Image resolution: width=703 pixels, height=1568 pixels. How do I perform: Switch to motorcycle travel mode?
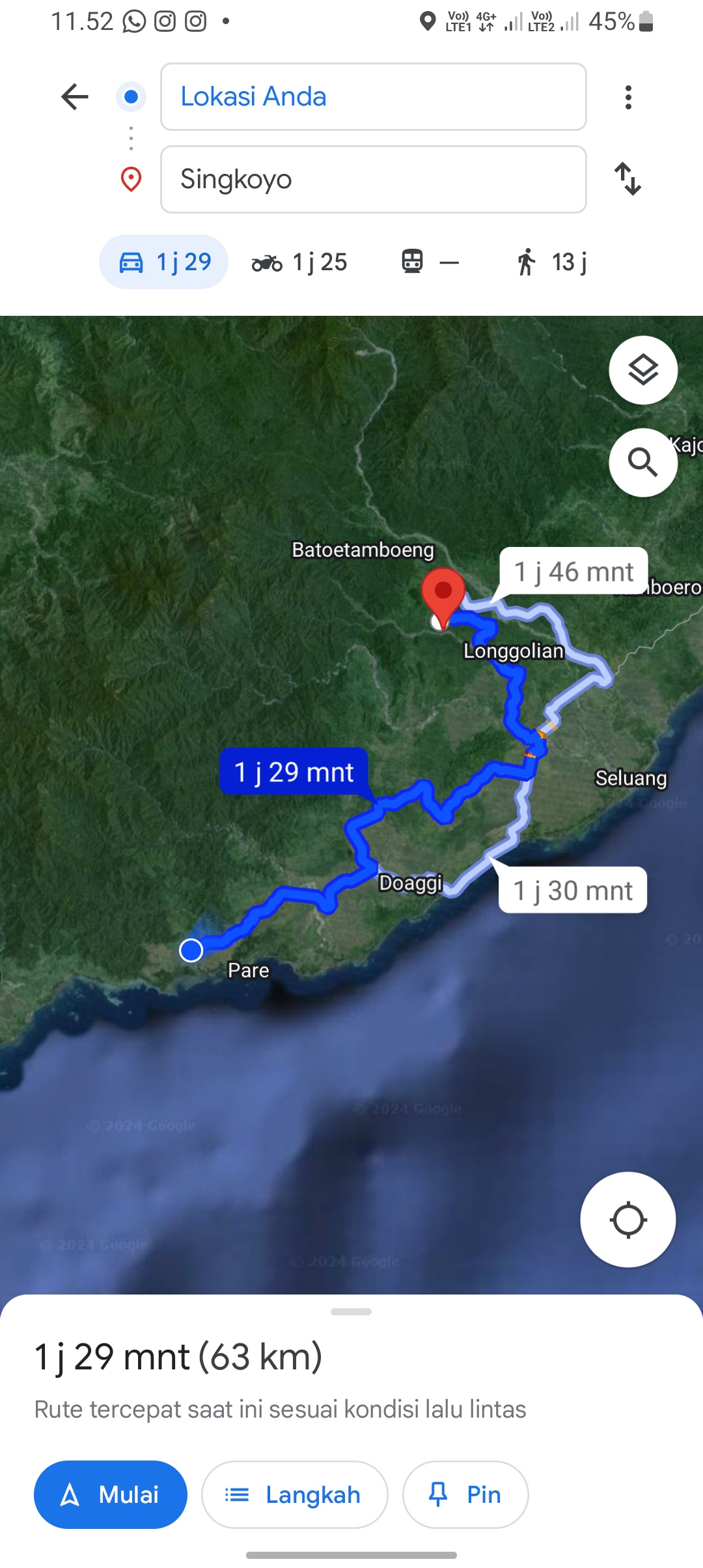point(299,262)
